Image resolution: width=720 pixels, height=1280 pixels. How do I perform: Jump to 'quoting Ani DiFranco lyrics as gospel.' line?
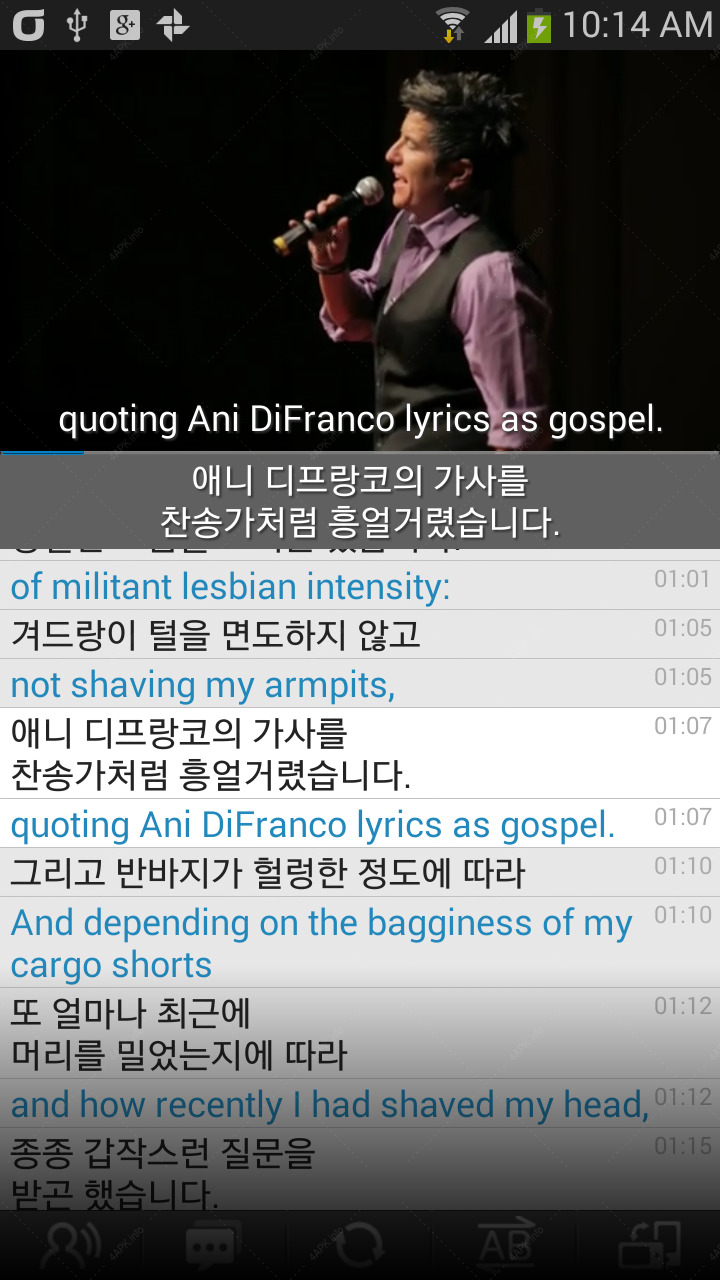360,824
